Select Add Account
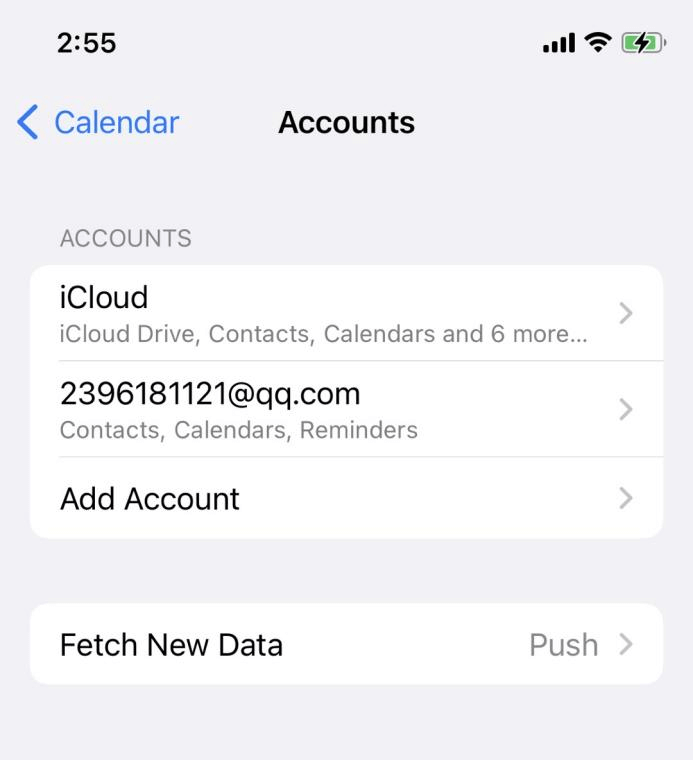693x760 pixels. pos(345,498)
